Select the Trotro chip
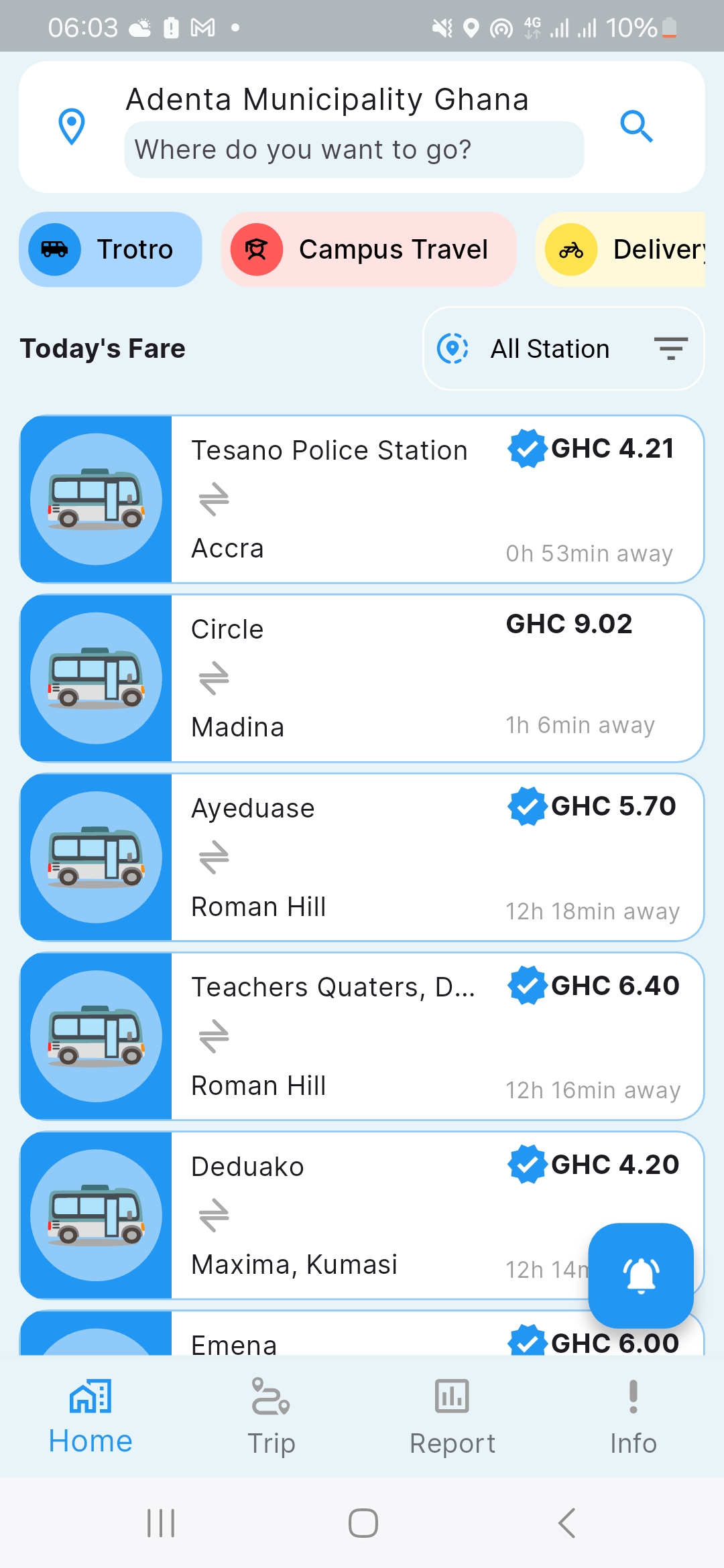Viewport: 724px width, 1568px height. coord(111,249)
